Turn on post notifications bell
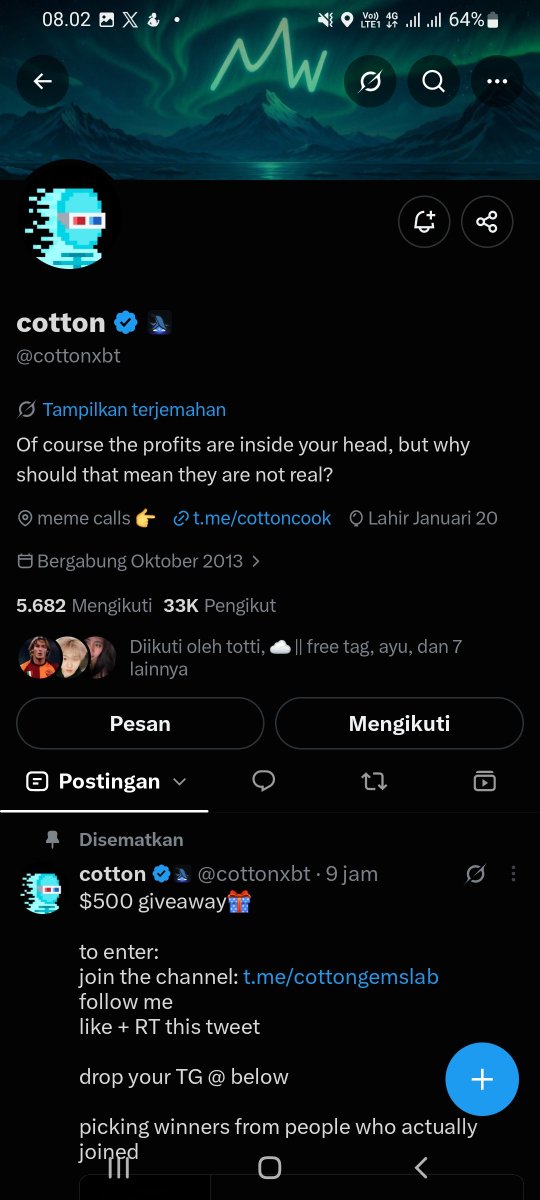Image resolution: width=540 pixels, height=1200 pixels. pos(424,221)
